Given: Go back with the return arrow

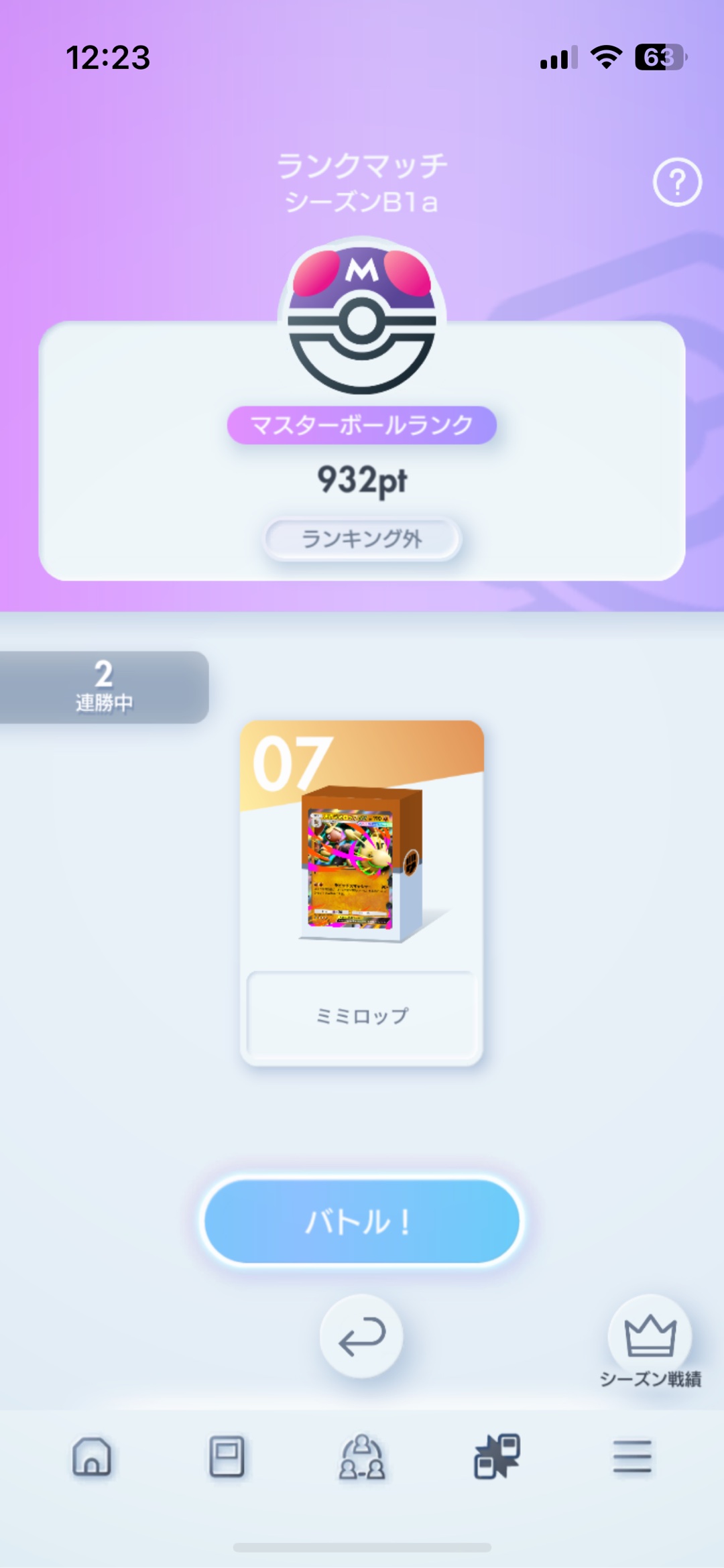Looking at the screenshot, I should point(361,1336).
